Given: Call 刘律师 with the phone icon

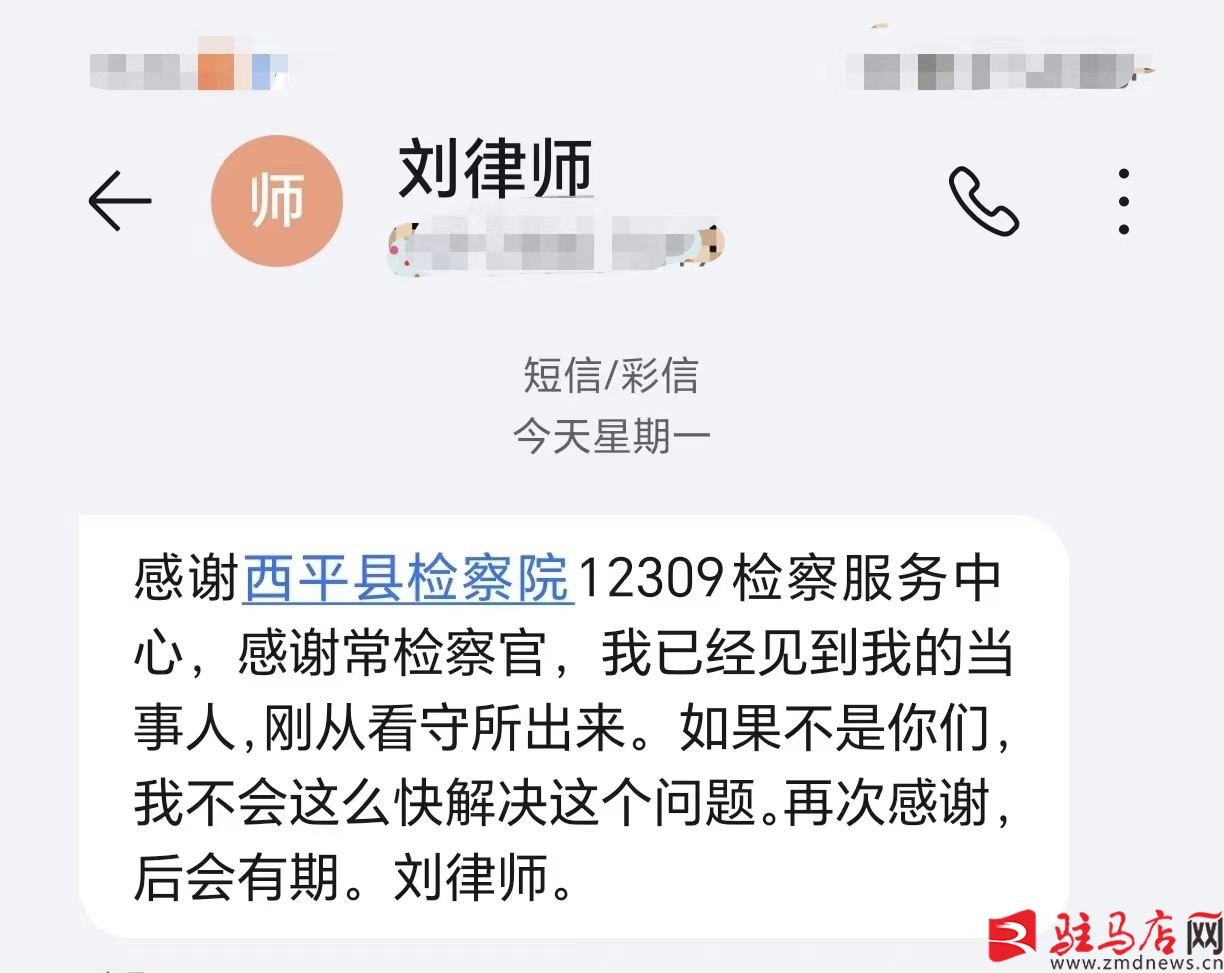Looking at the screenshot, I should coord(983,201).
